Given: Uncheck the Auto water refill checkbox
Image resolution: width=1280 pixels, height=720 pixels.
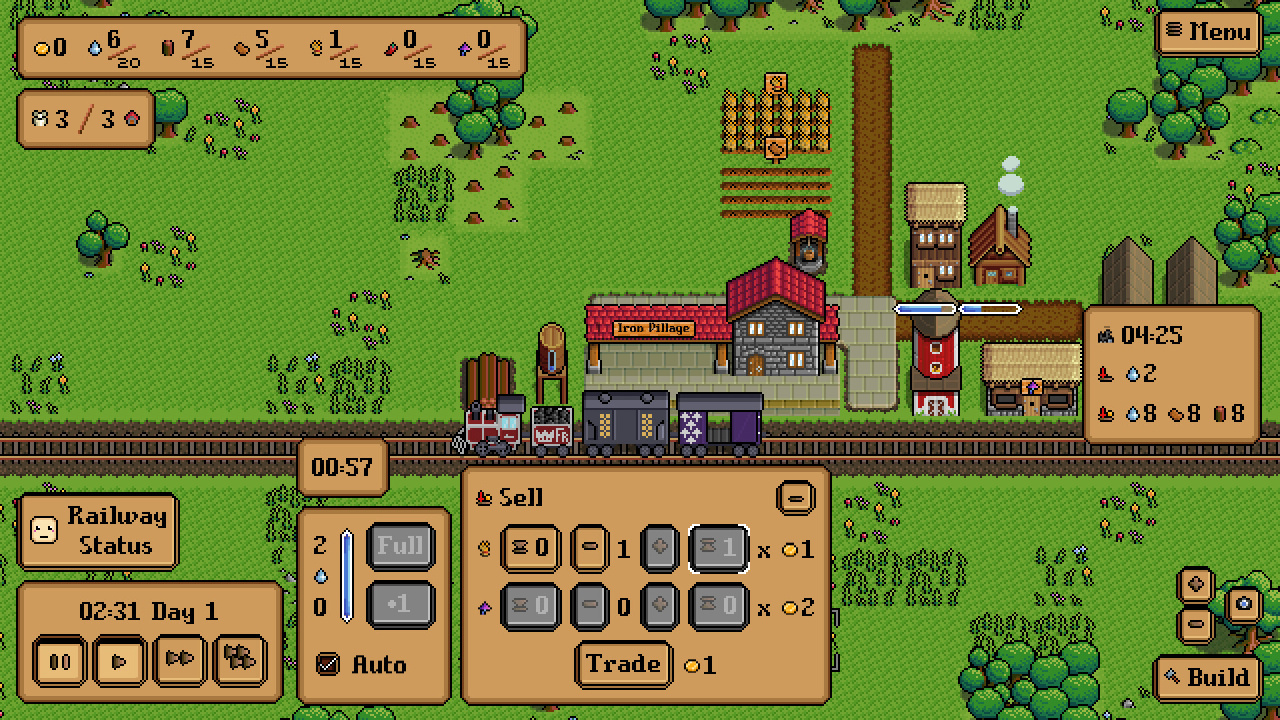Looking at the screenshot, I should coord(328,664).
